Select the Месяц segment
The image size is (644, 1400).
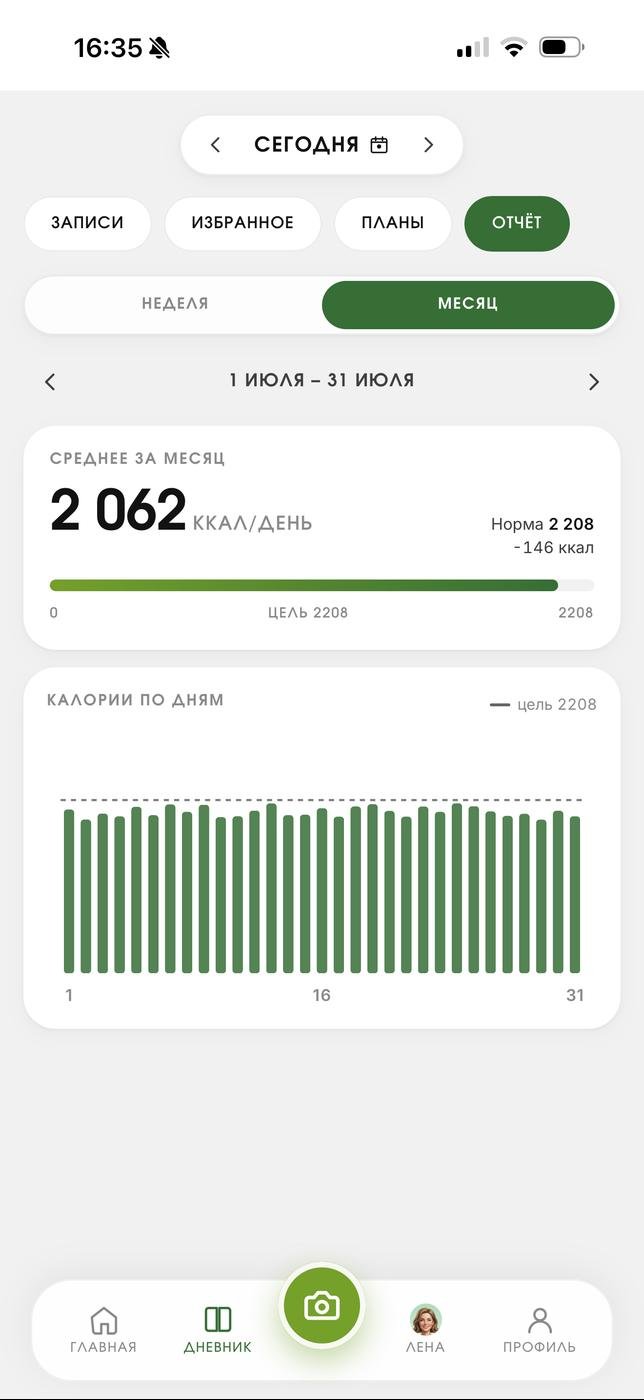click(468, 304)
